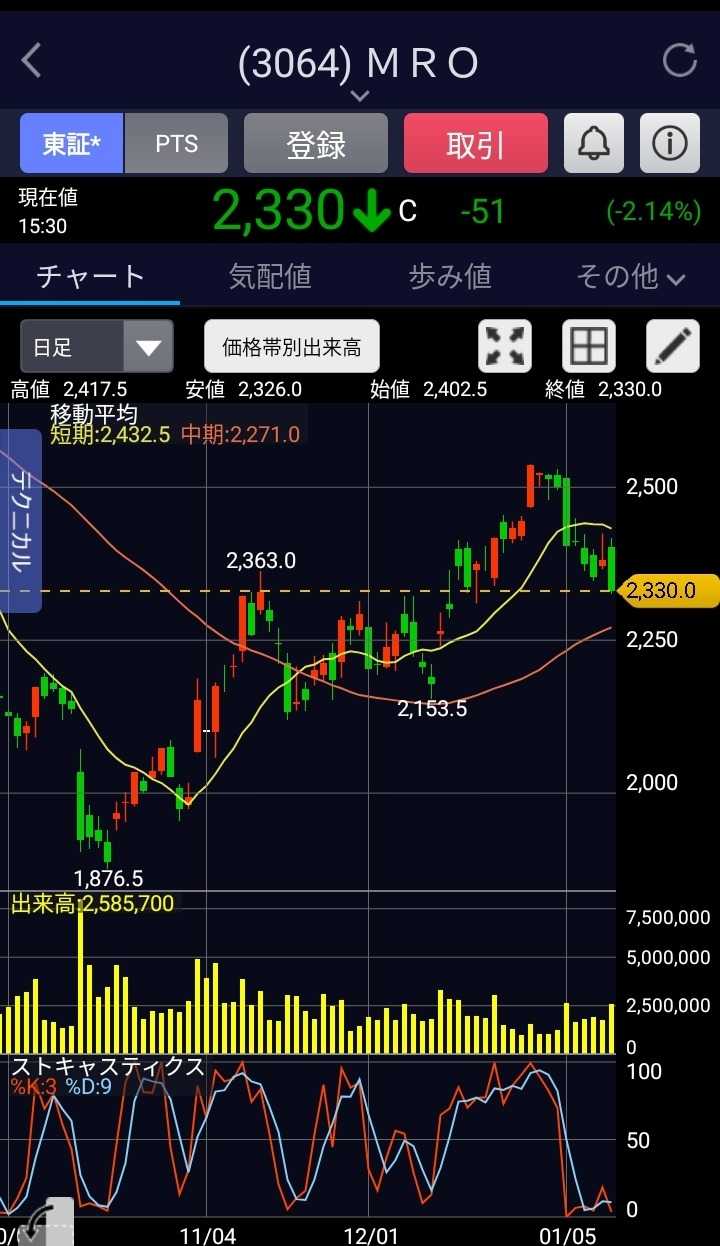Tap the 価格帯別出来高 button
The width and height of the screenshot is (720, 1246).
[x=292, y=347]
